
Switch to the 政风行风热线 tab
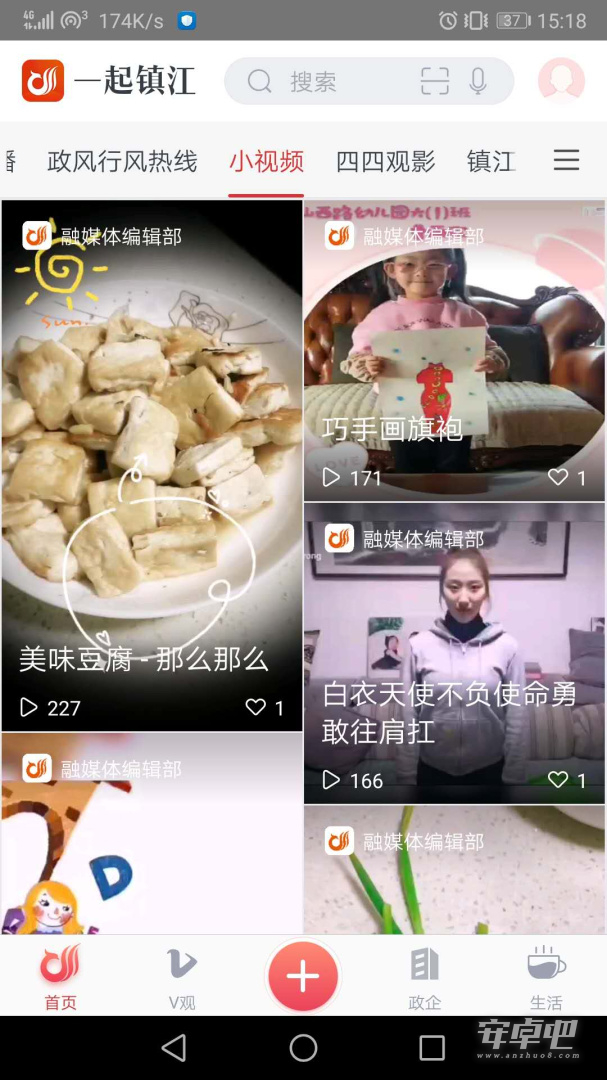pyautogui.click(x=122, y=162)
